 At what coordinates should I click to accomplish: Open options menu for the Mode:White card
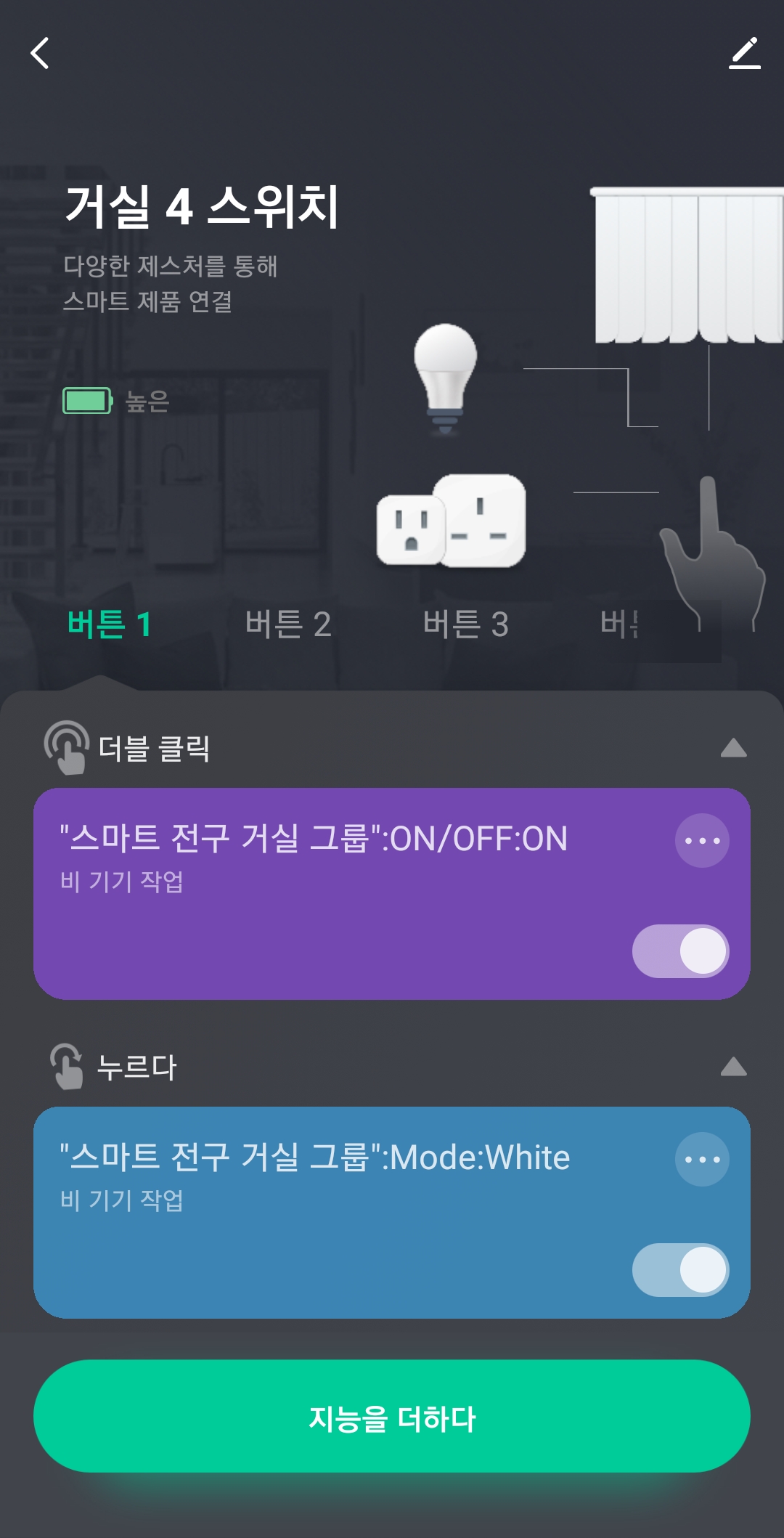(702, 1159)
